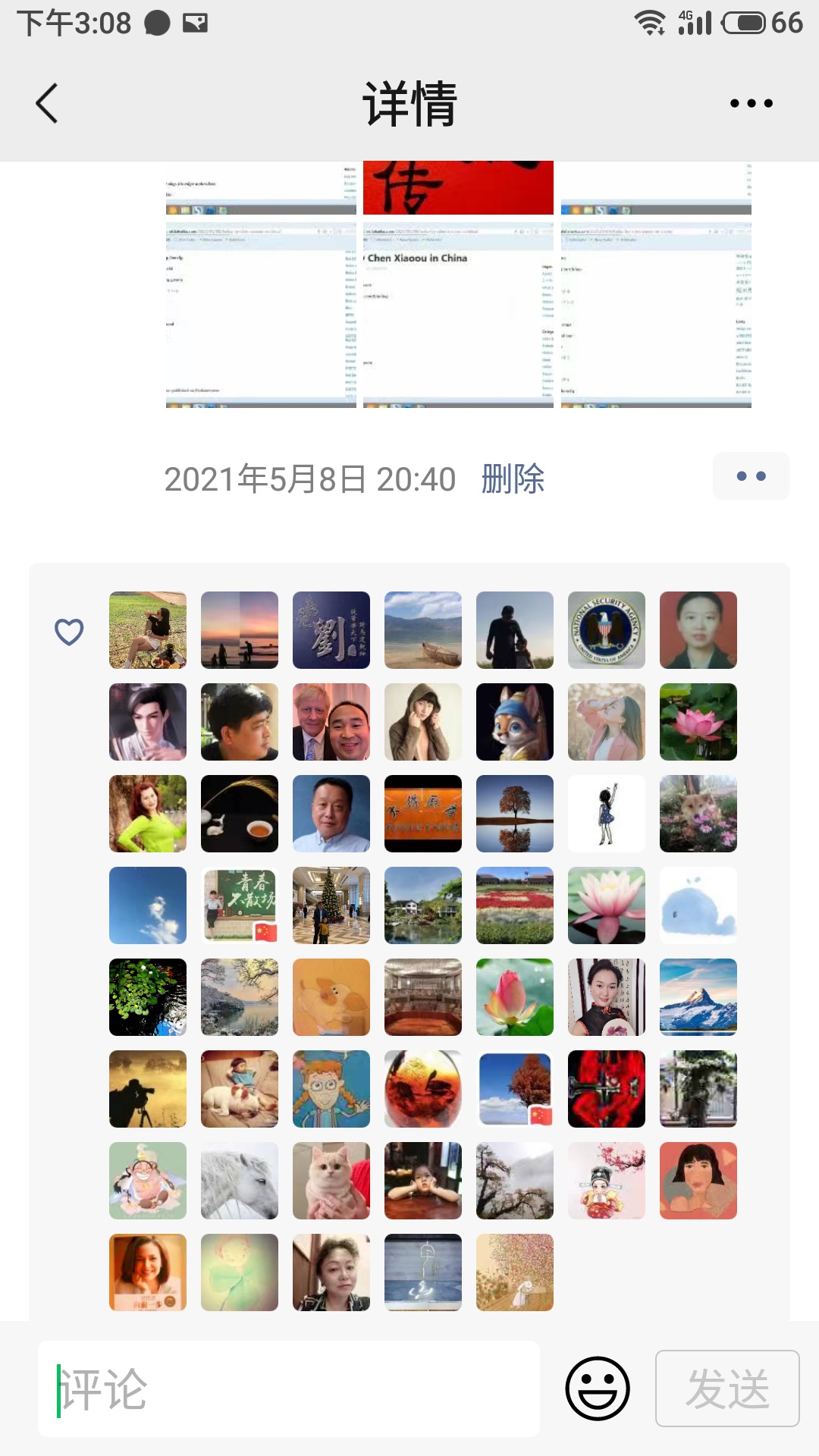Go back from the 详情 page
The width and height of the screenshot is (819, 1456).
point(47,103)
